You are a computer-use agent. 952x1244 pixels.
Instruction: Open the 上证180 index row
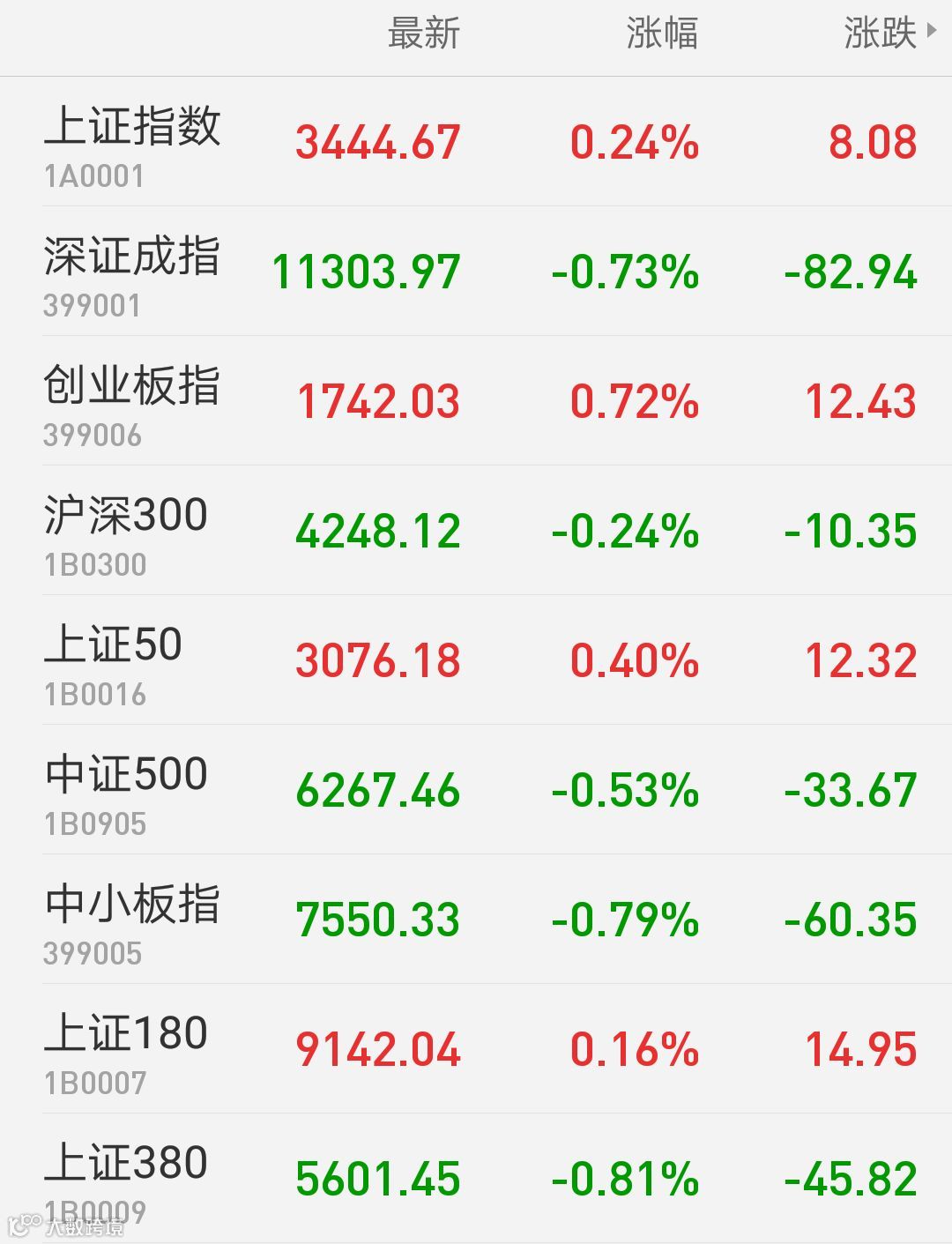coord(476,1049)
